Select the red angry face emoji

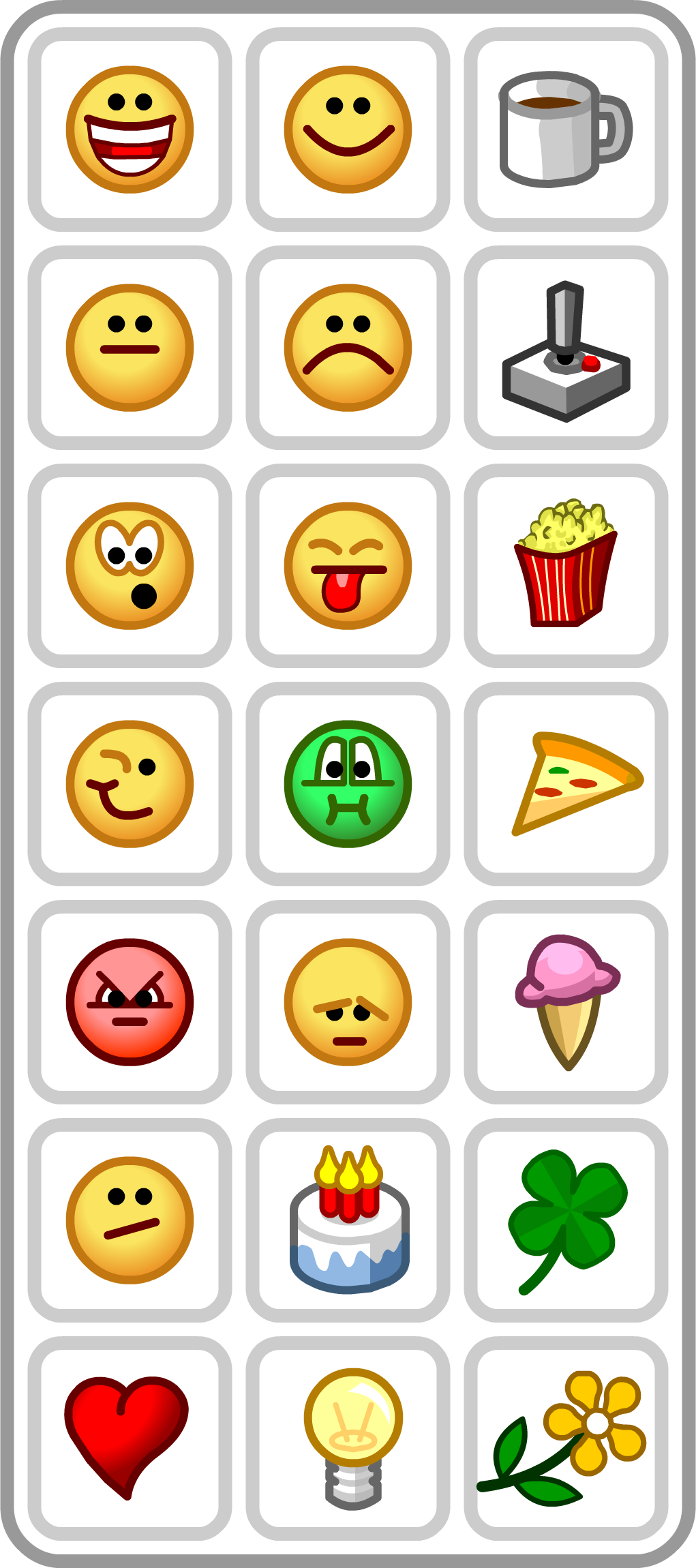130,1002
